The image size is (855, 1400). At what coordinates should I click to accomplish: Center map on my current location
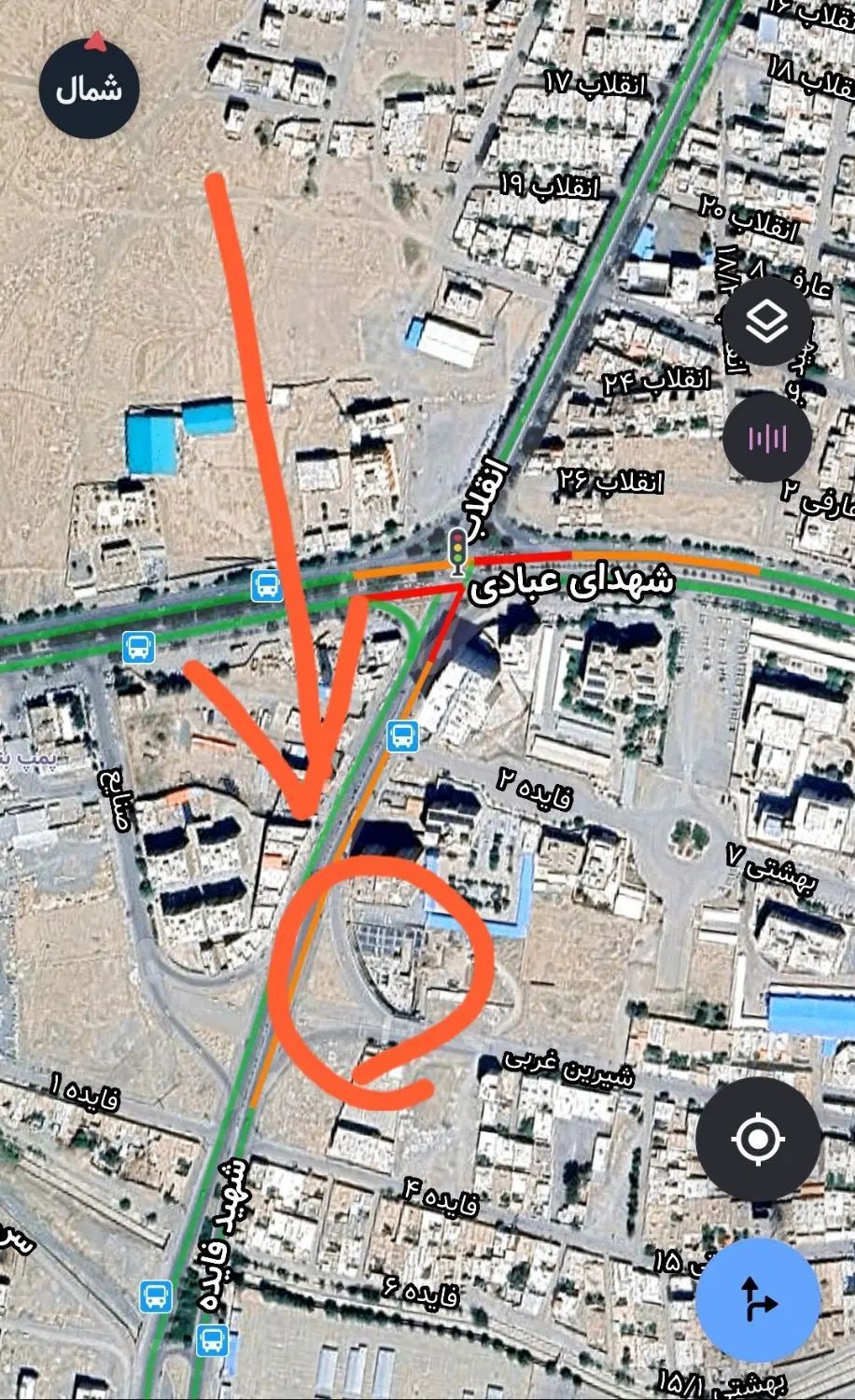pos(758,1140)
